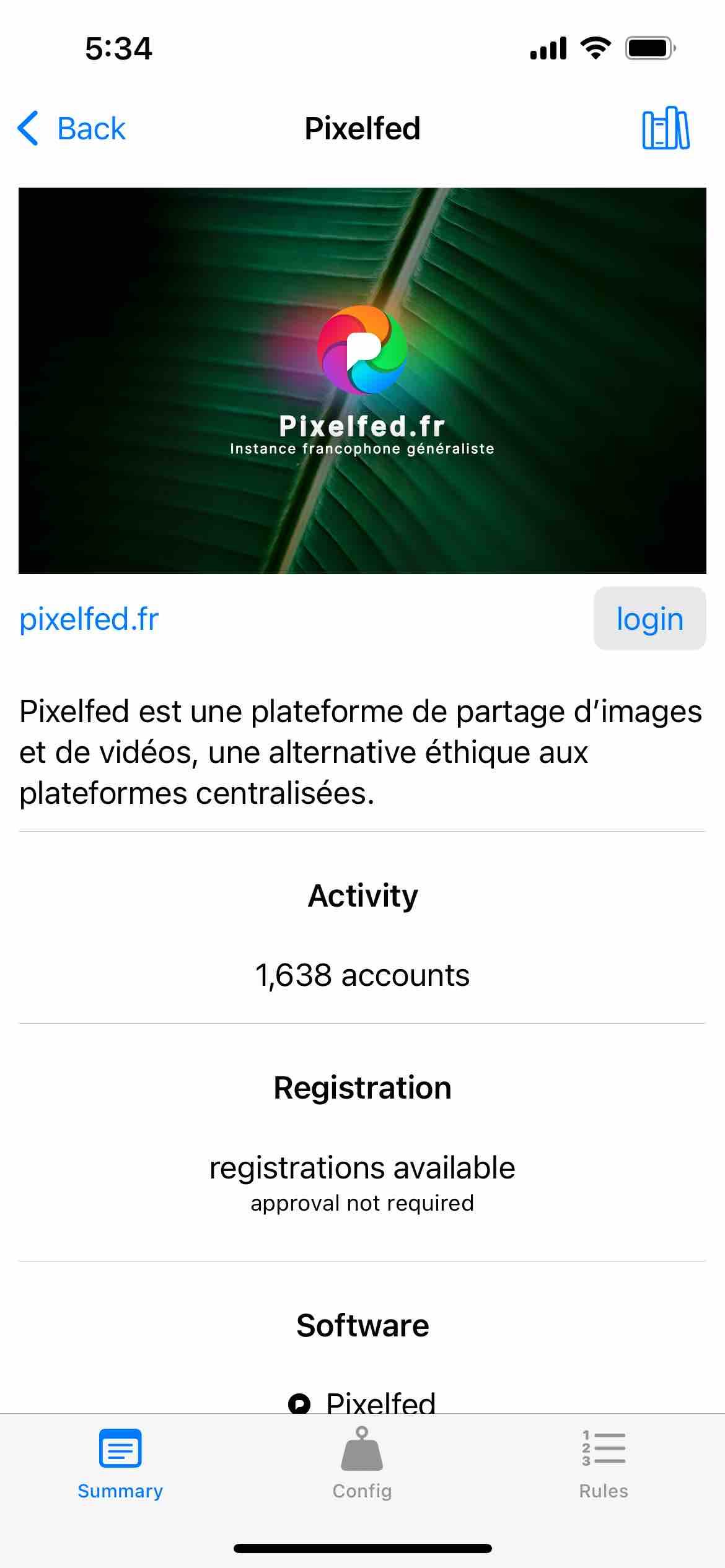
Task: Select the Summary tab
Action: tap(120, 1463)
